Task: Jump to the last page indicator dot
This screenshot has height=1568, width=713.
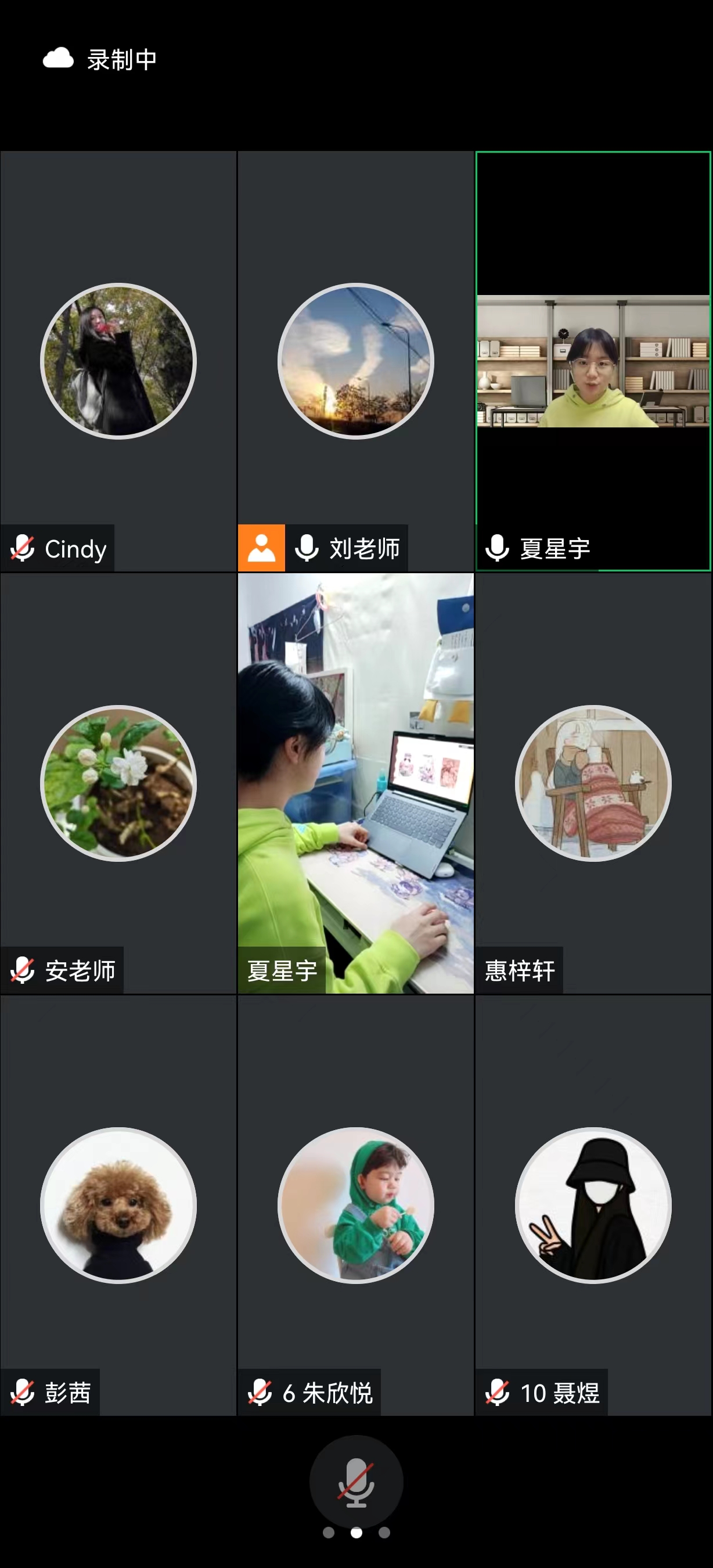Action: (384, 1533)
